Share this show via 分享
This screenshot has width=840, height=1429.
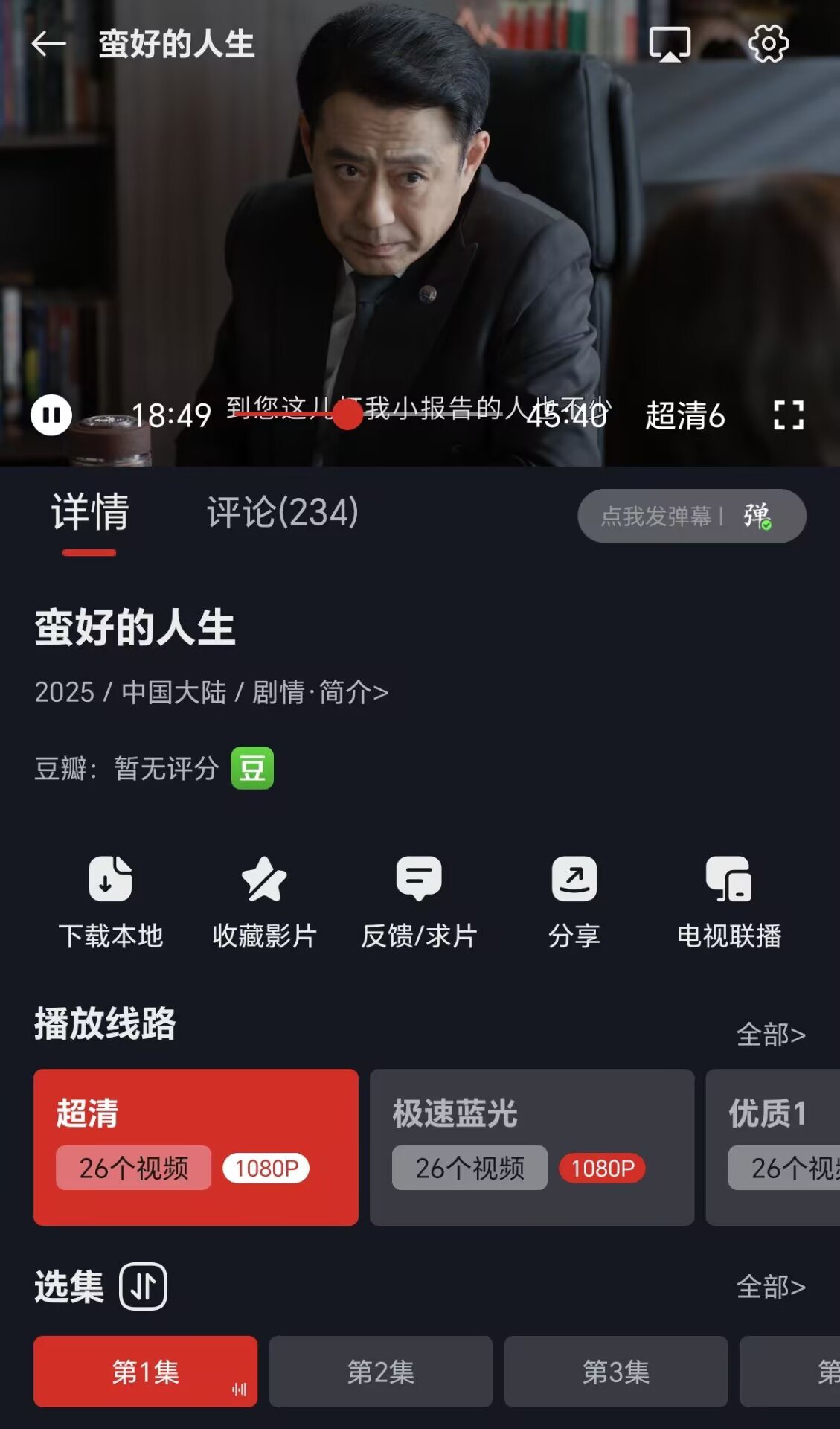(574, 901)
